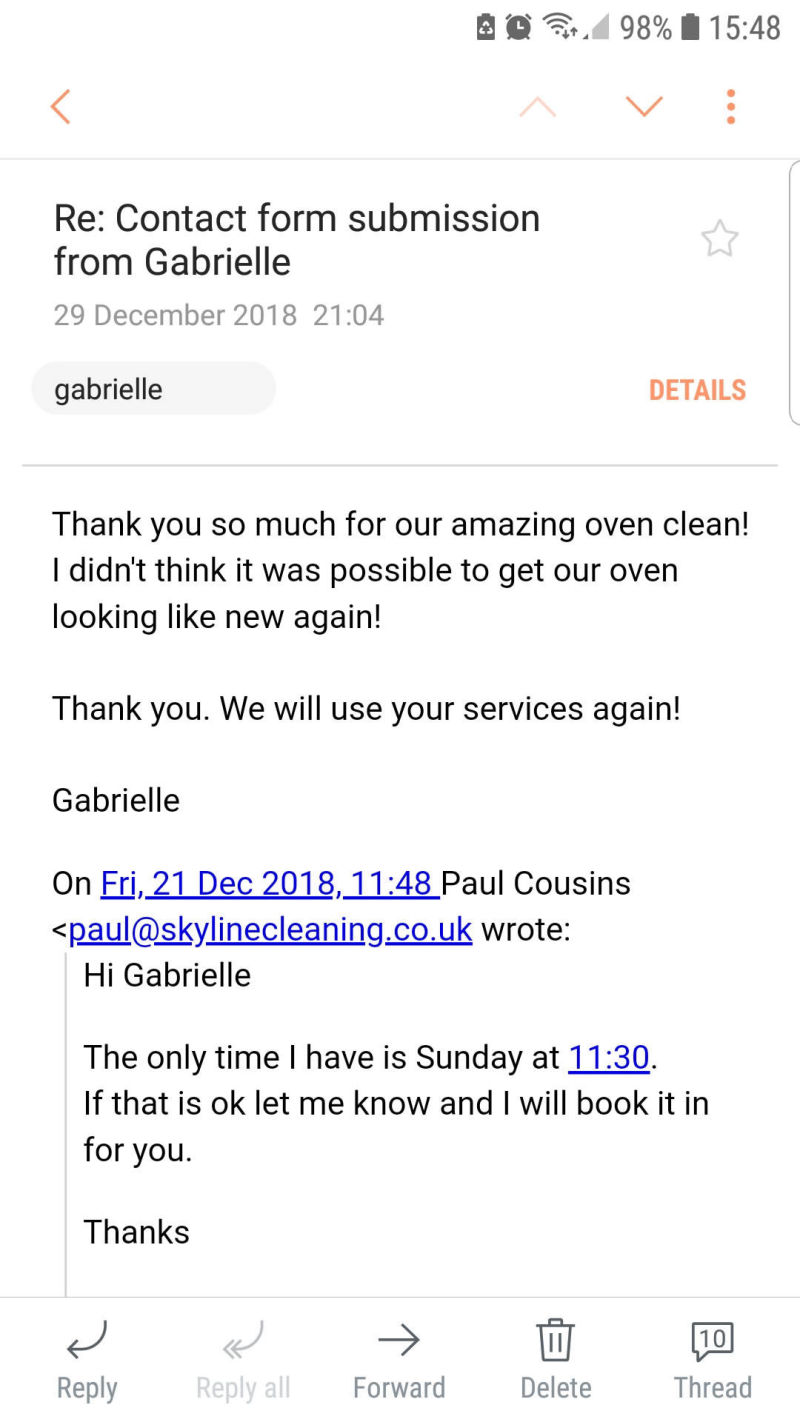The width and height of the screenshot is (800, 1422).
Task: Go to the previous email arrow
Action: tap(538, 106)
